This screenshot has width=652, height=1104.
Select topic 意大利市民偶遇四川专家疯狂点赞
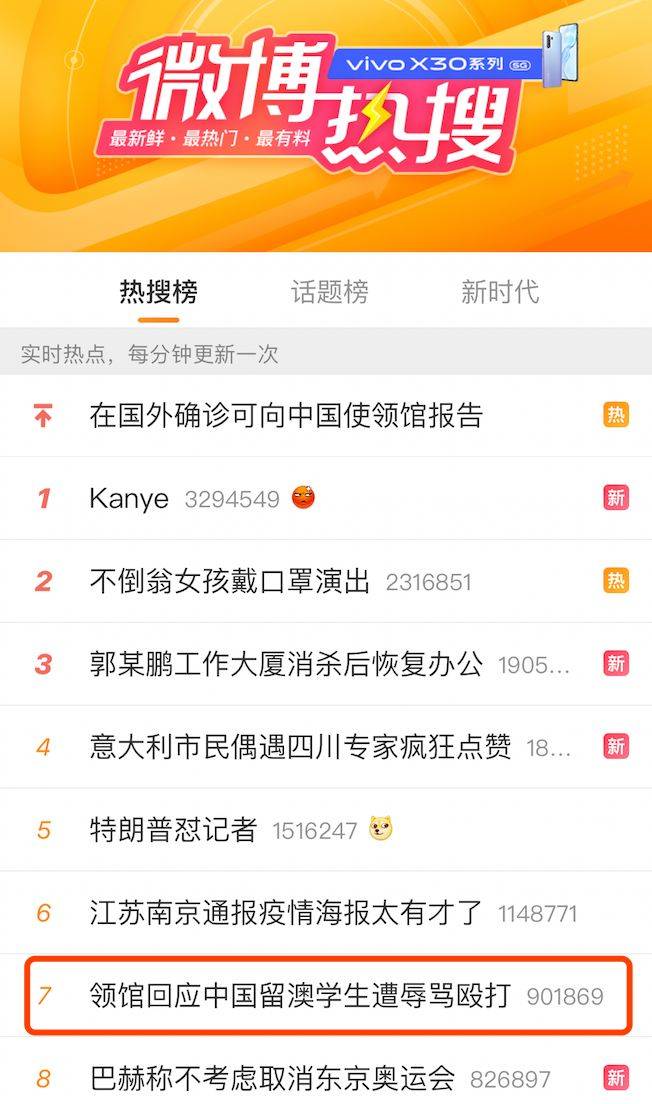click(x=300, y=746)
